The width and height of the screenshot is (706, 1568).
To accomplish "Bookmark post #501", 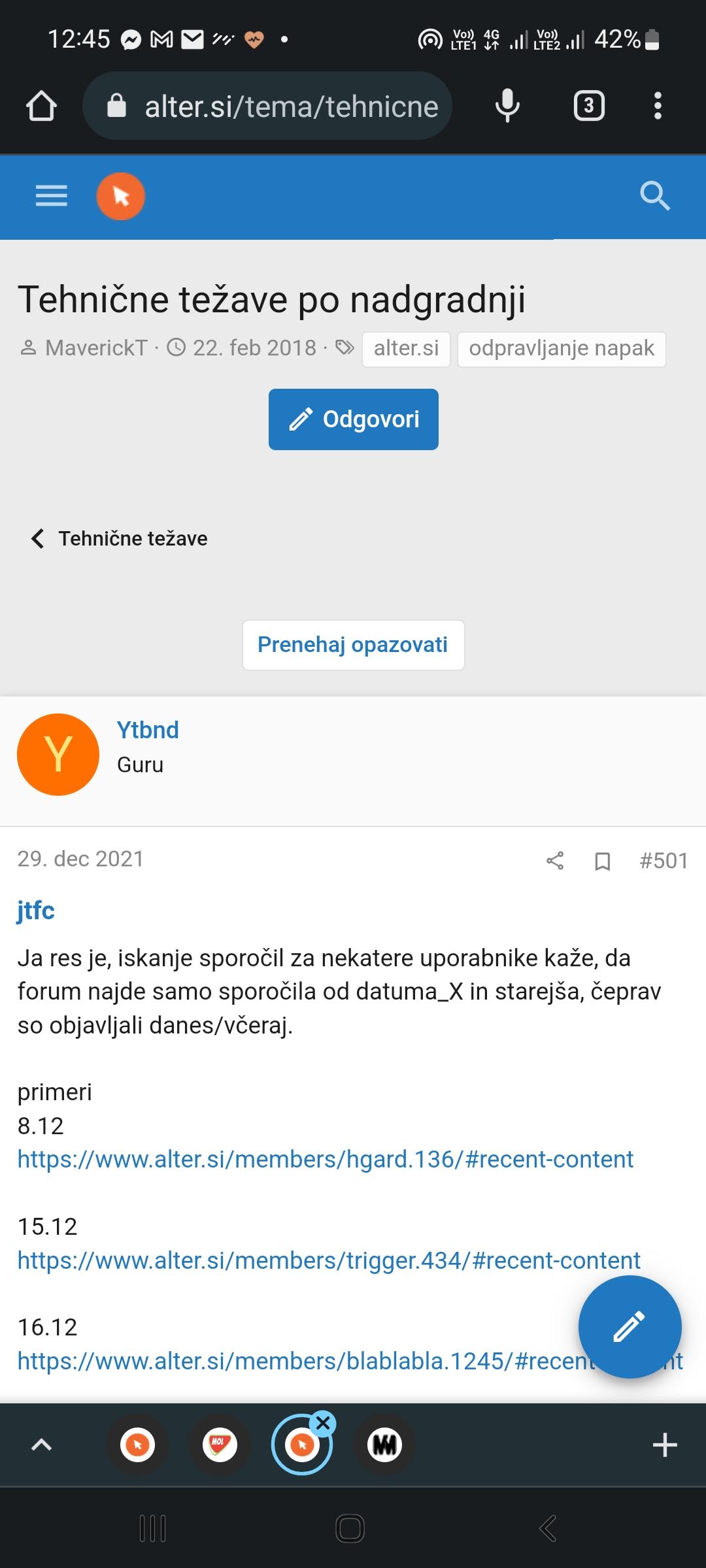I will [x=602, y=860].
